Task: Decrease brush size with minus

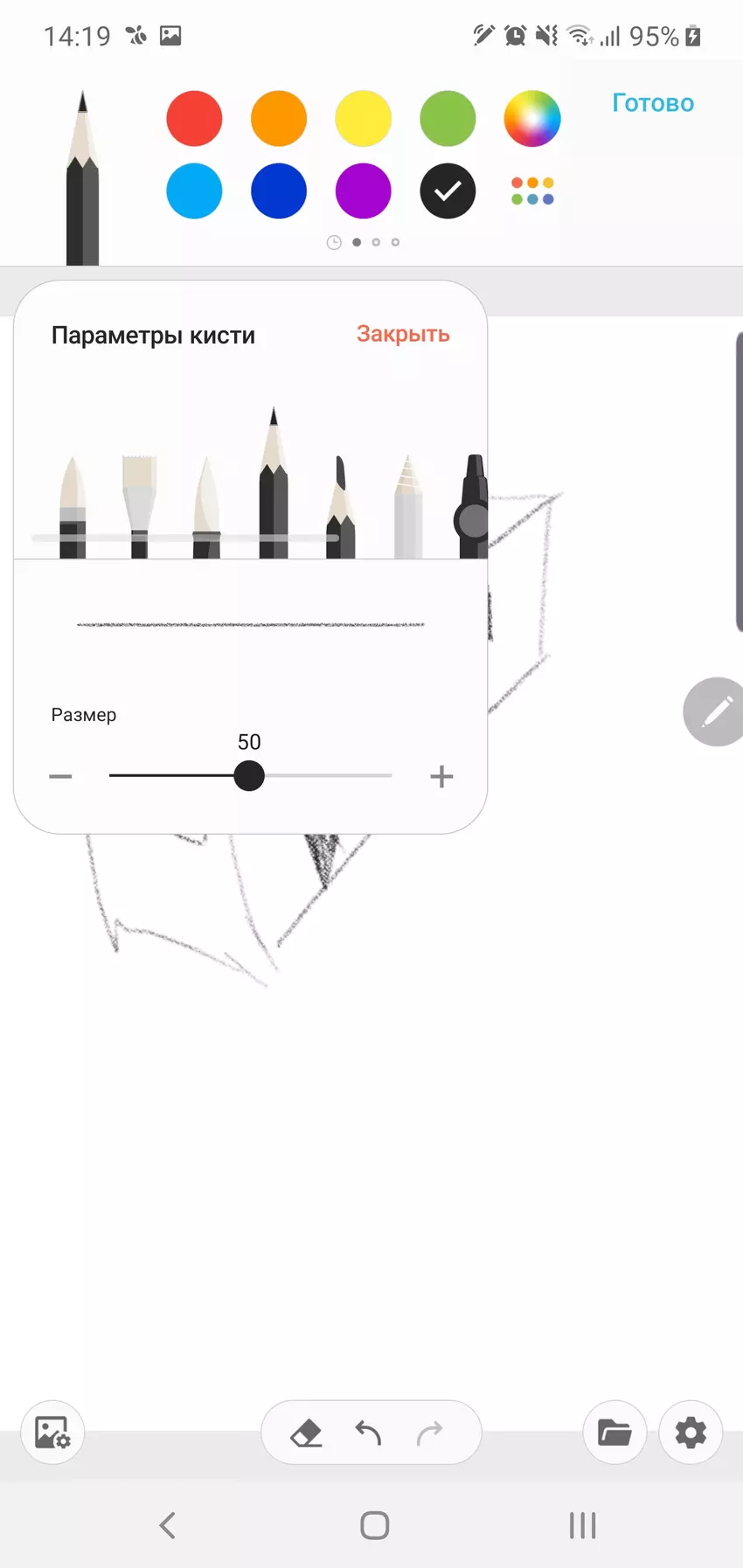Action: click(60, 776)
